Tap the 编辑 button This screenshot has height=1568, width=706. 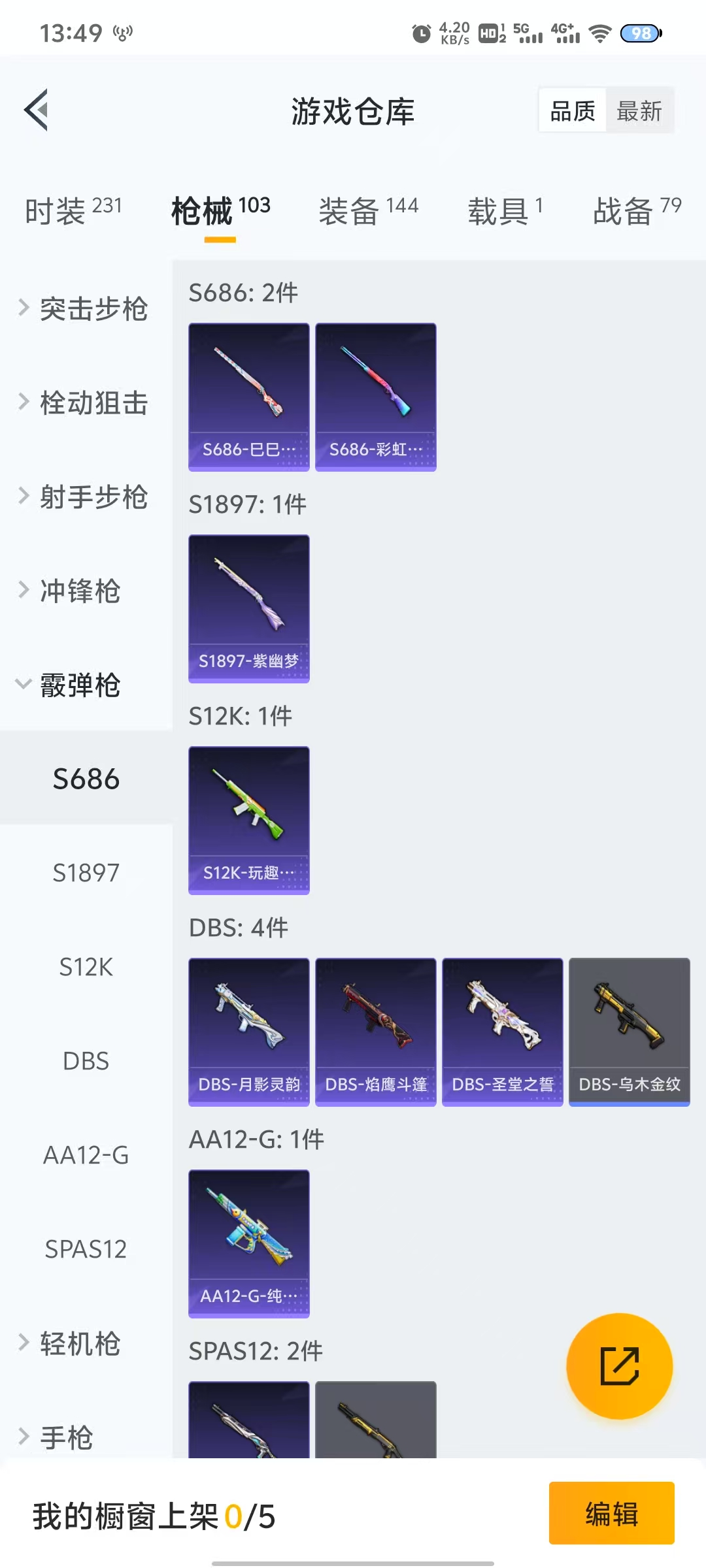pyautogui.click(x=611, y=1513)
